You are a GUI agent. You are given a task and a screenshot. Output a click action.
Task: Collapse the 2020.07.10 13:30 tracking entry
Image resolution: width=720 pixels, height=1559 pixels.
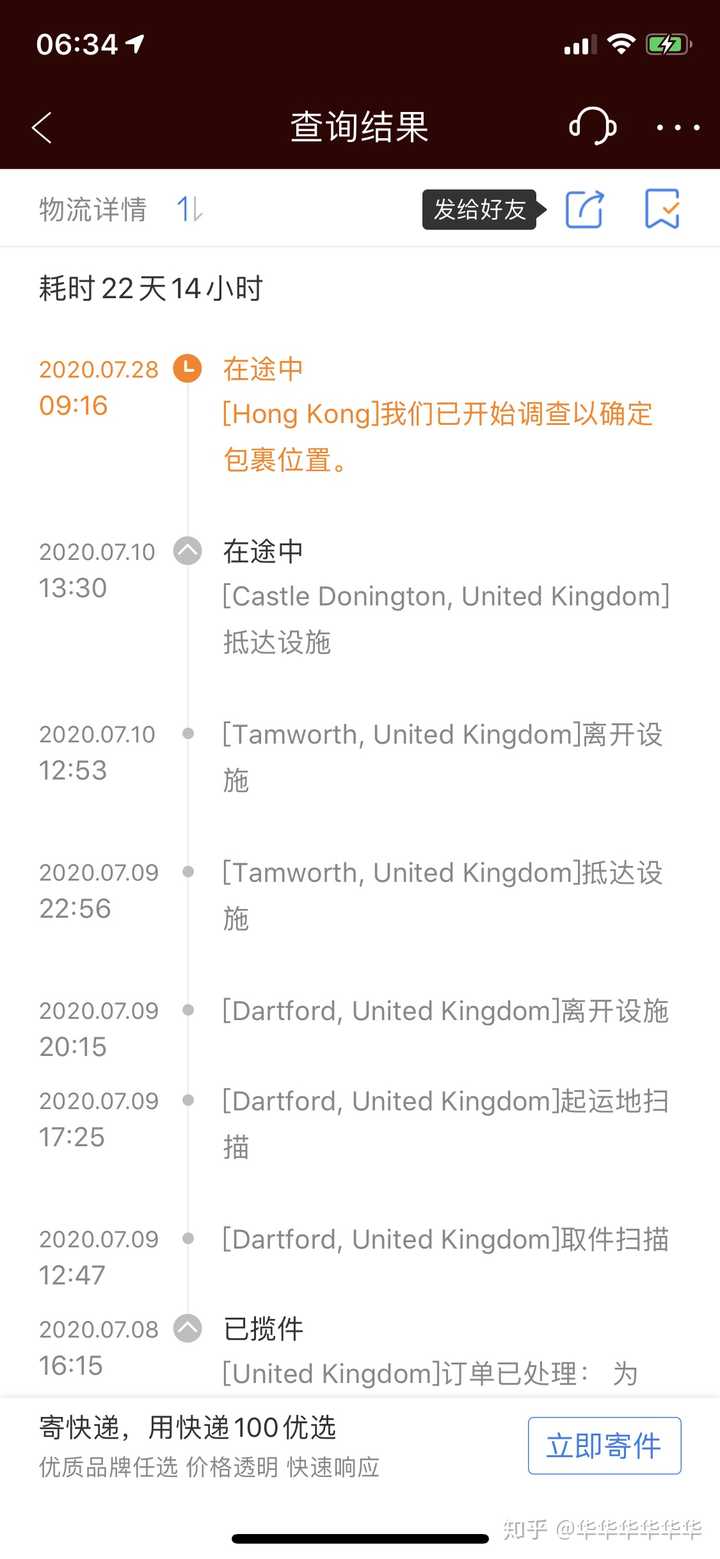(187, 551)
